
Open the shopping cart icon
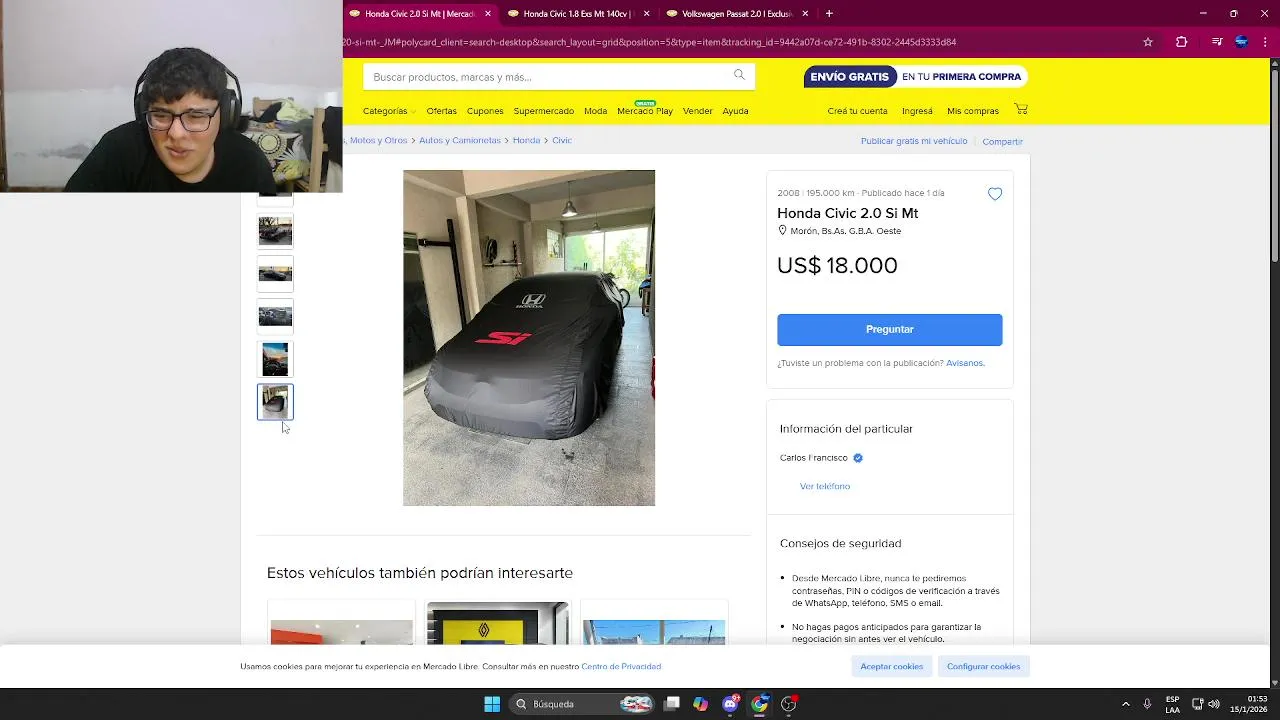(x=1020, y=109)
